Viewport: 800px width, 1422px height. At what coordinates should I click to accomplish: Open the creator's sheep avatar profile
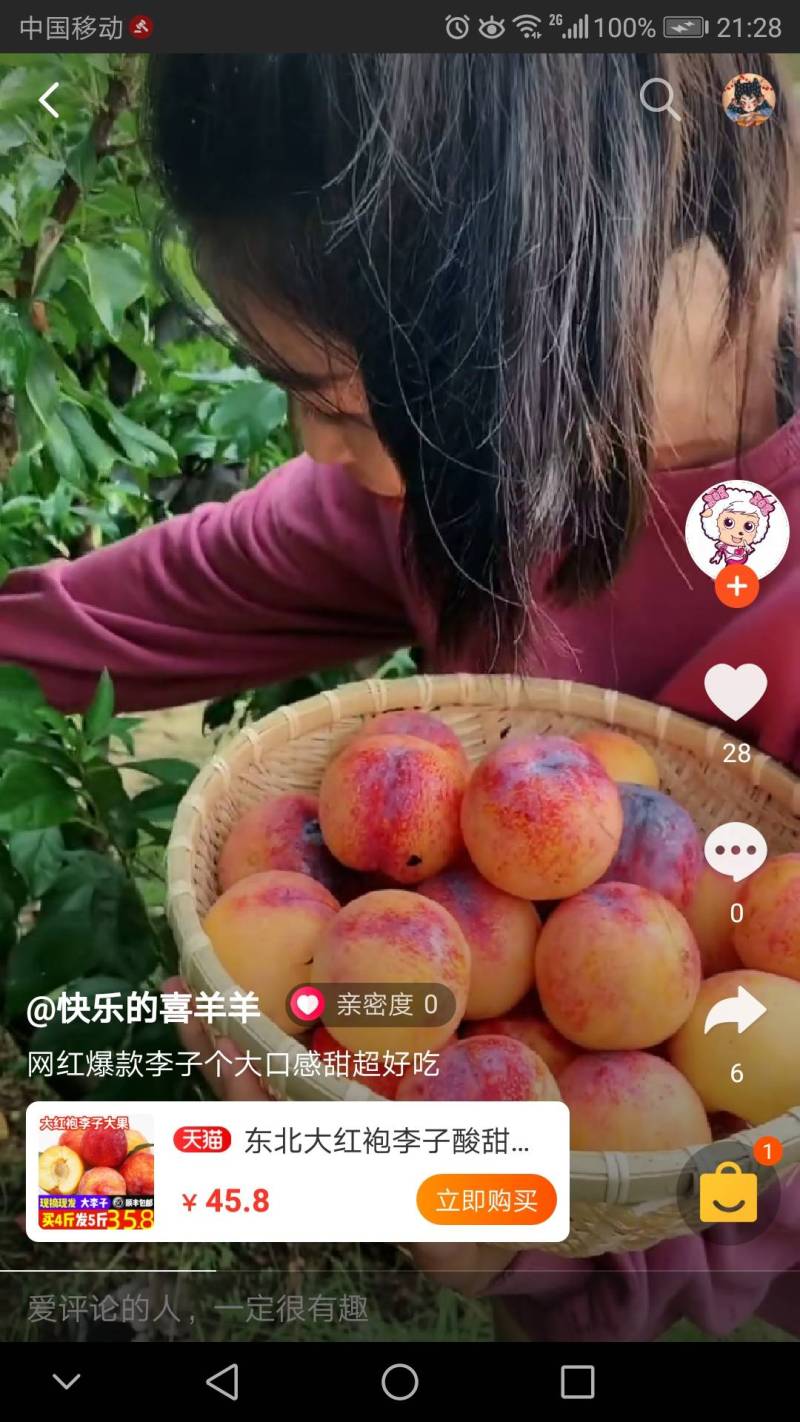click(737, 529)
